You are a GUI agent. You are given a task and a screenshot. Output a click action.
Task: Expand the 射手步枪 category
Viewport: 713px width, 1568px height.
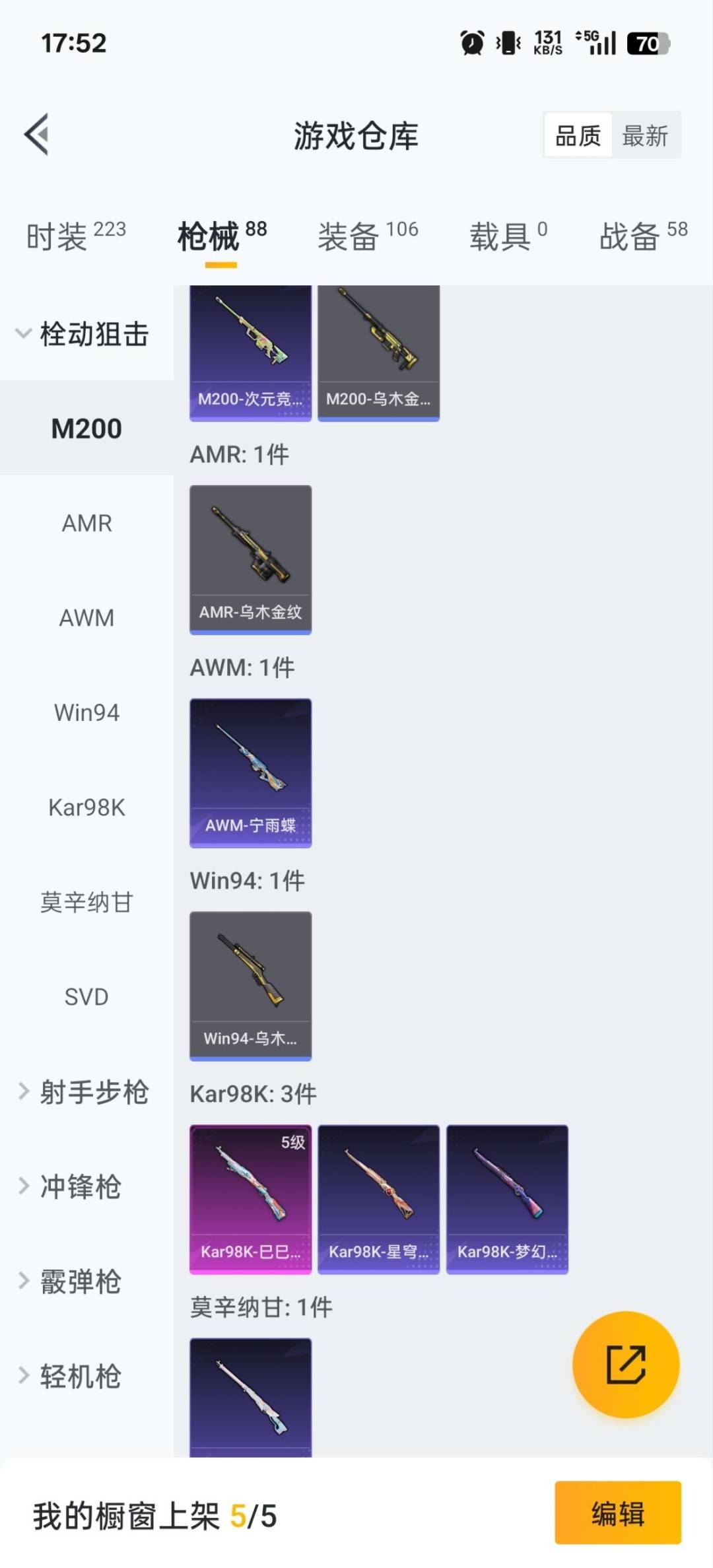[x=86, y=1093]
